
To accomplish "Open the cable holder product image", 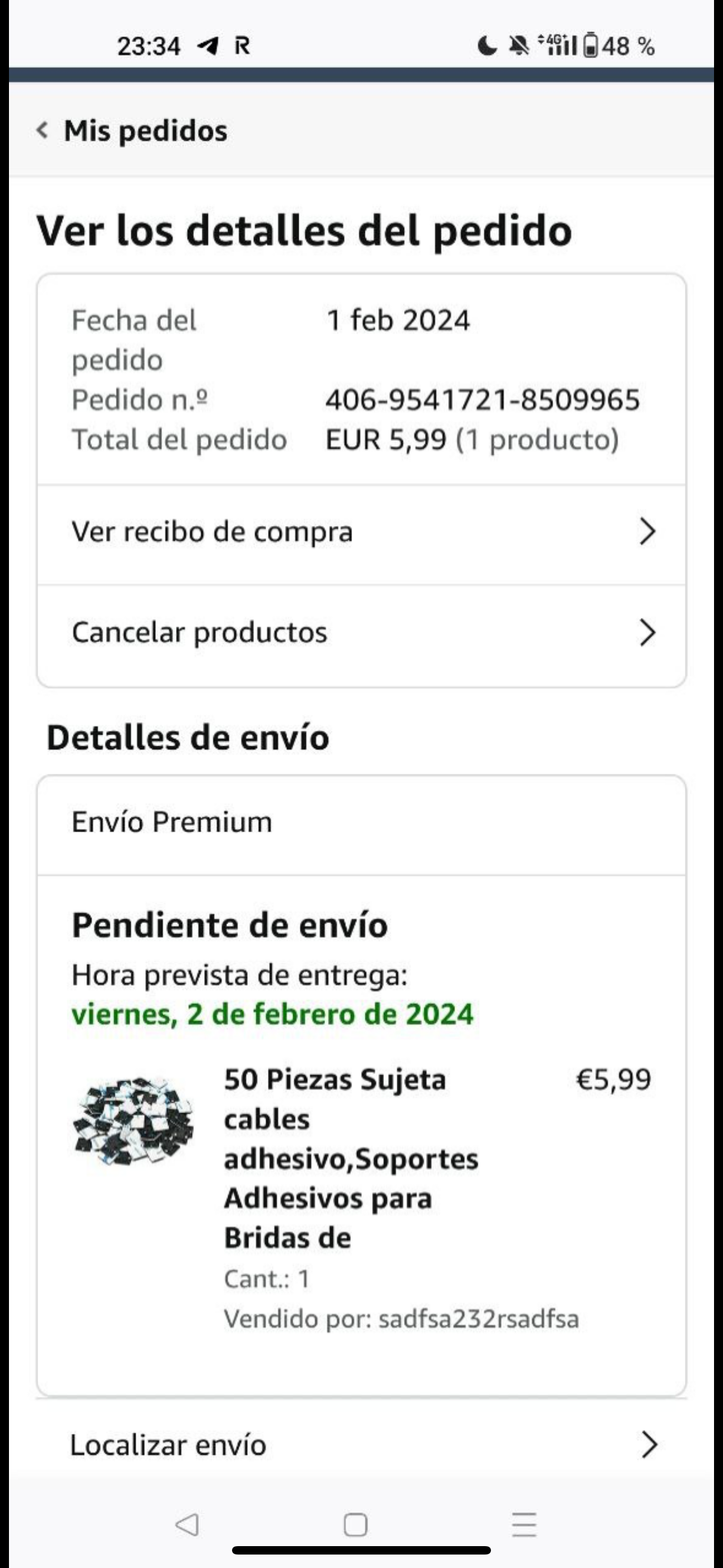I will [133, 1120].
